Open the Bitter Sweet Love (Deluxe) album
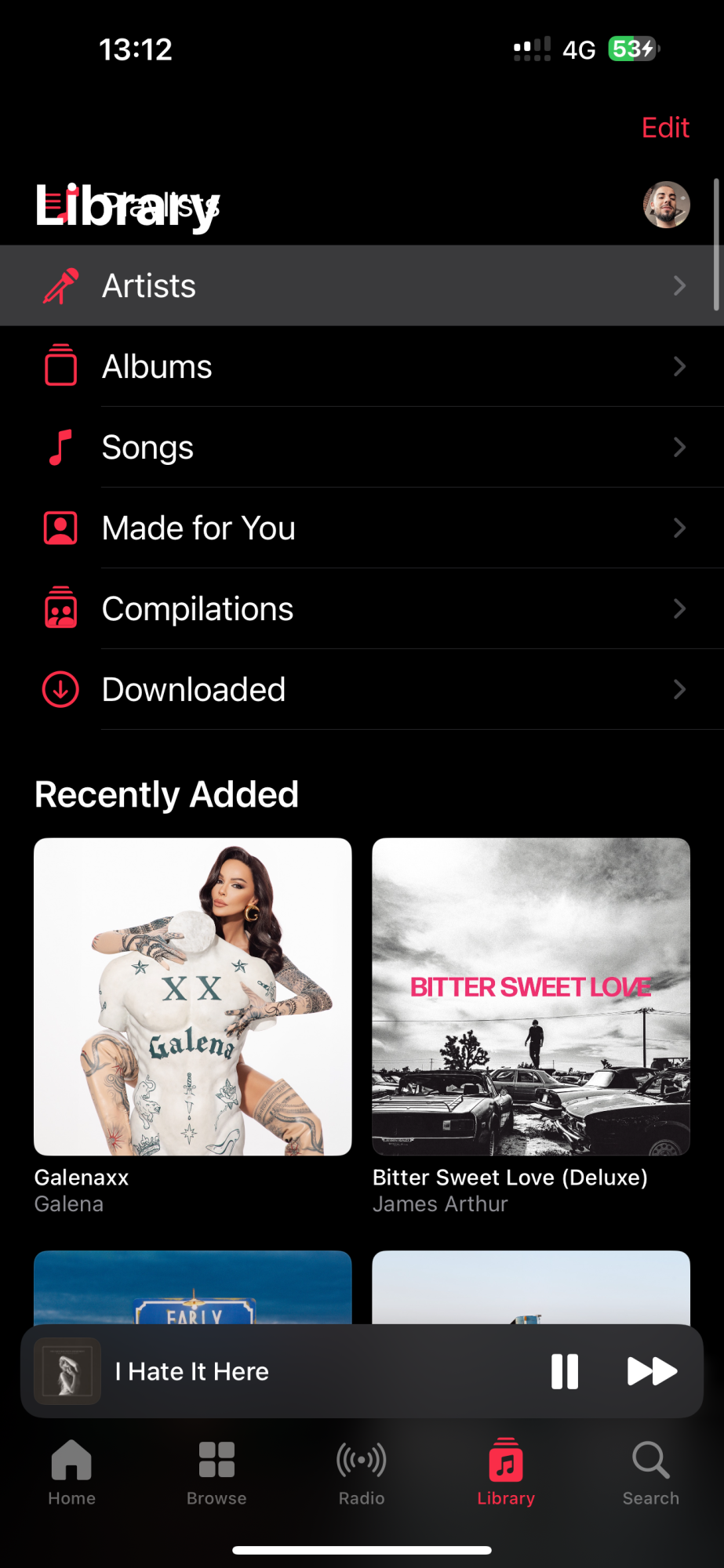 (x=531, y=996)
